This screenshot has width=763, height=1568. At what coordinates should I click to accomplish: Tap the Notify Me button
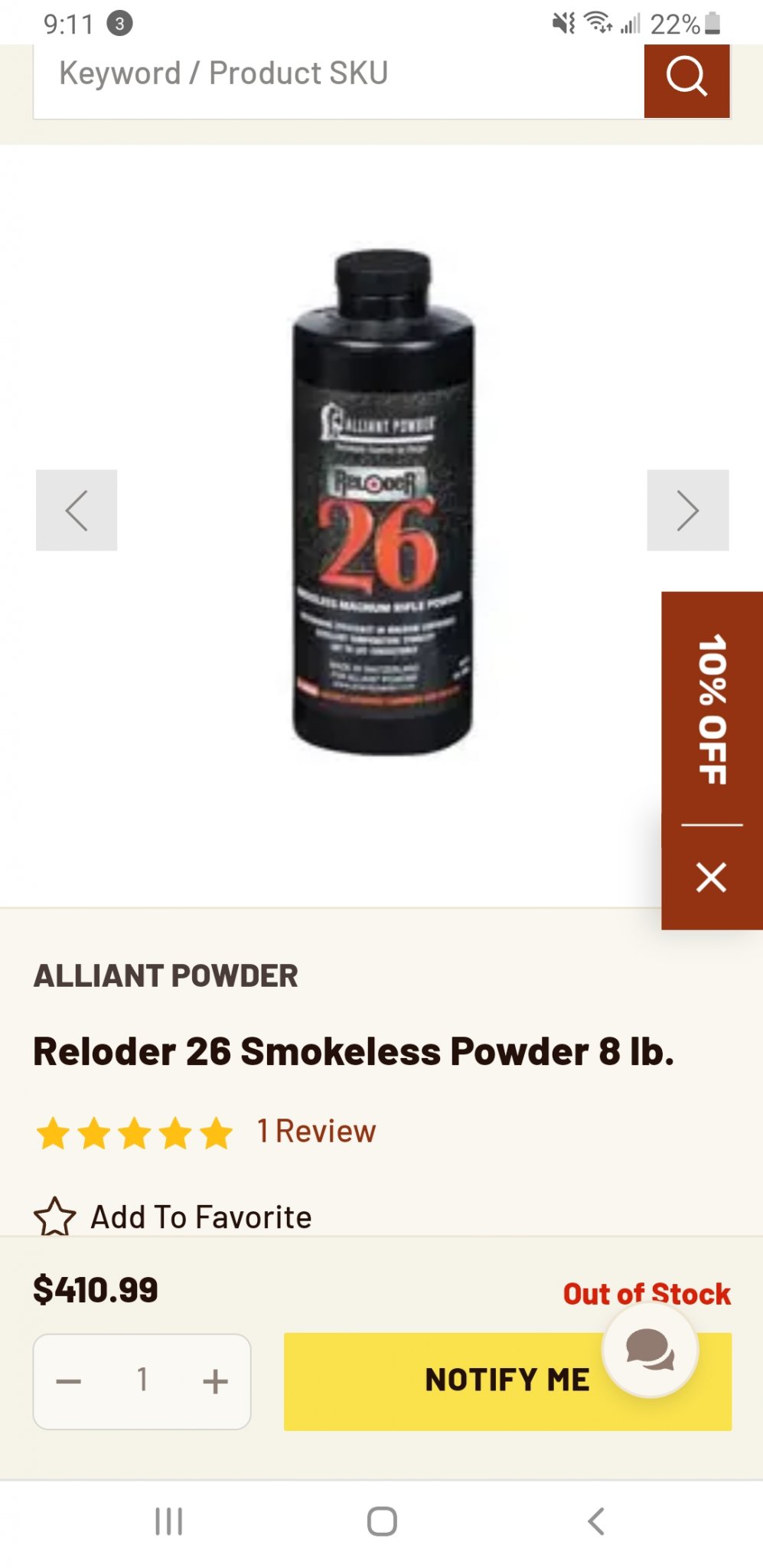(507, 1381)
